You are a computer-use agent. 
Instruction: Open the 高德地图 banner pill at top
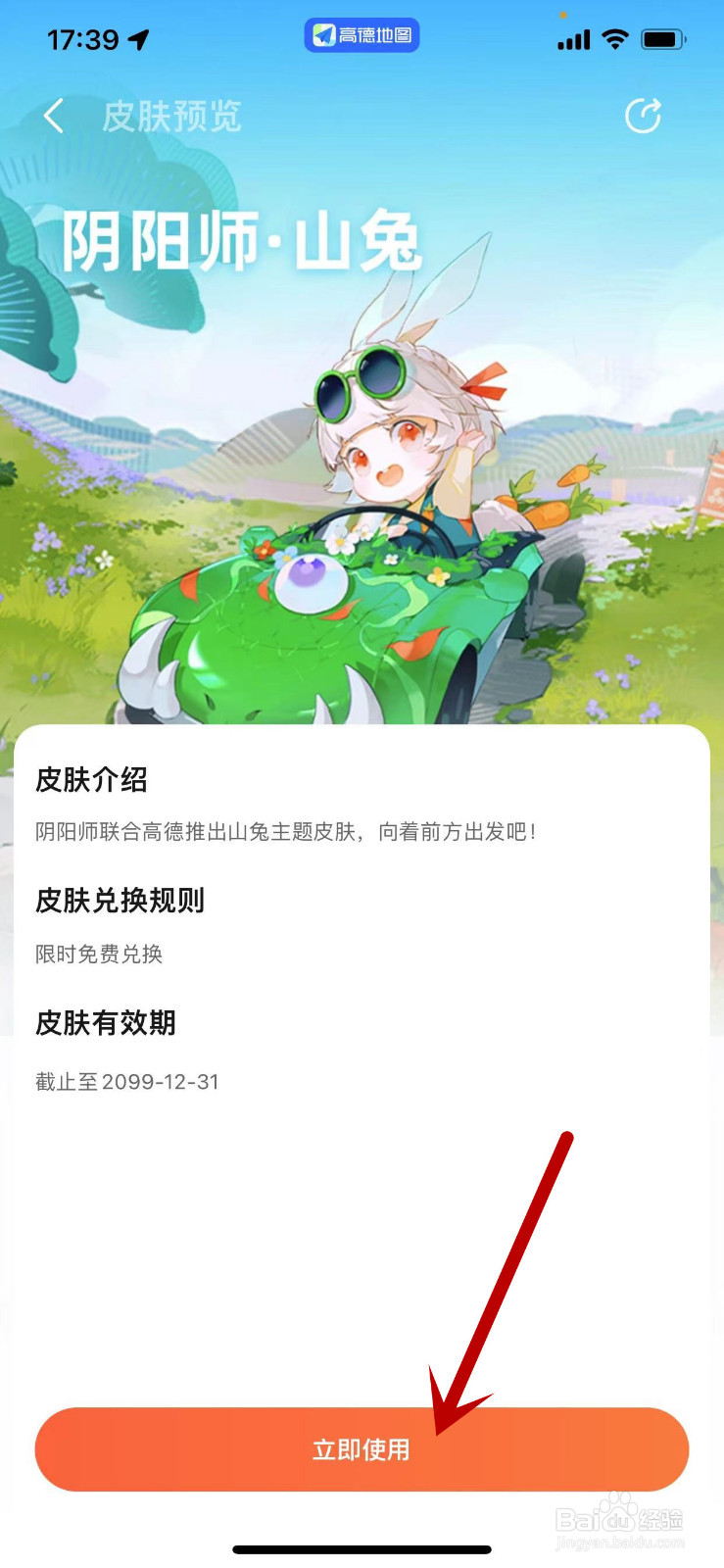362,35
